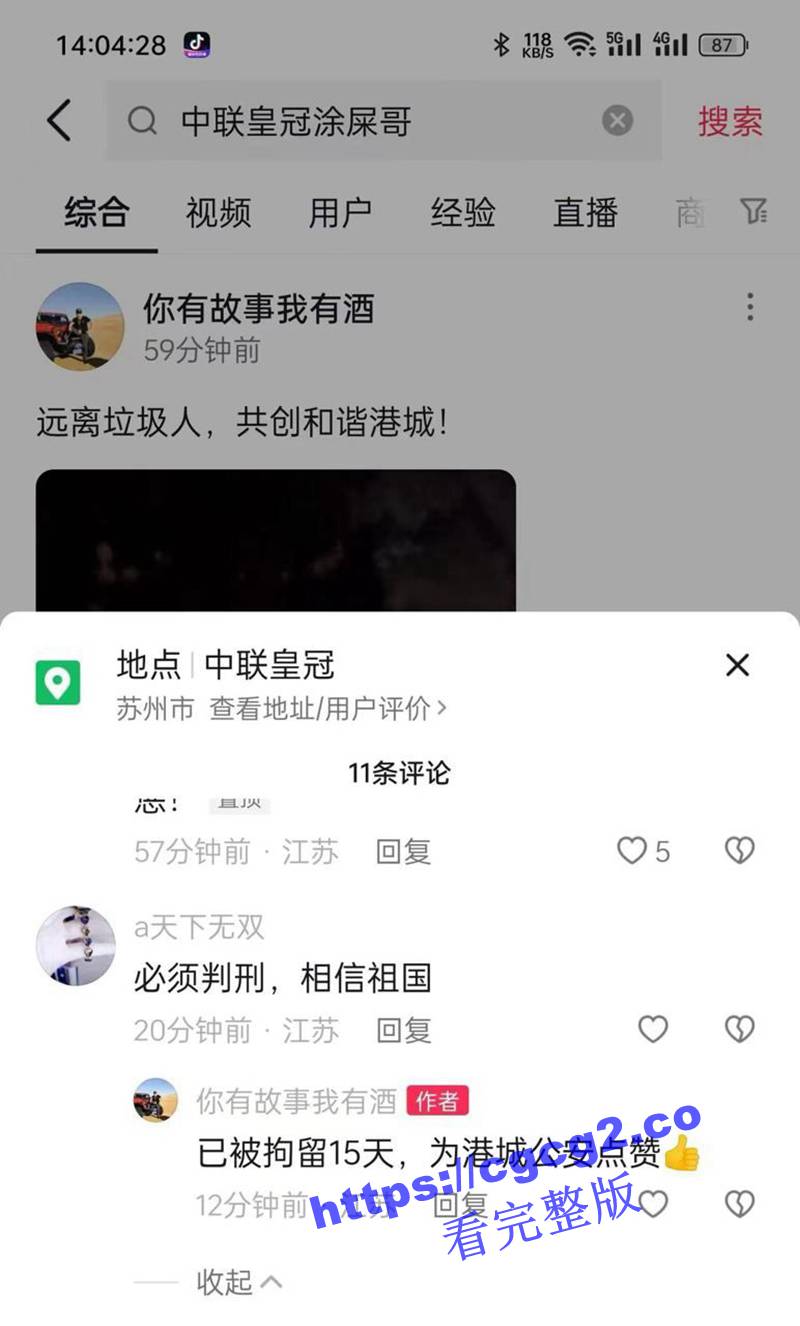Like the comment with 5 likes
Screen dimensions: 800x1326
633,850
